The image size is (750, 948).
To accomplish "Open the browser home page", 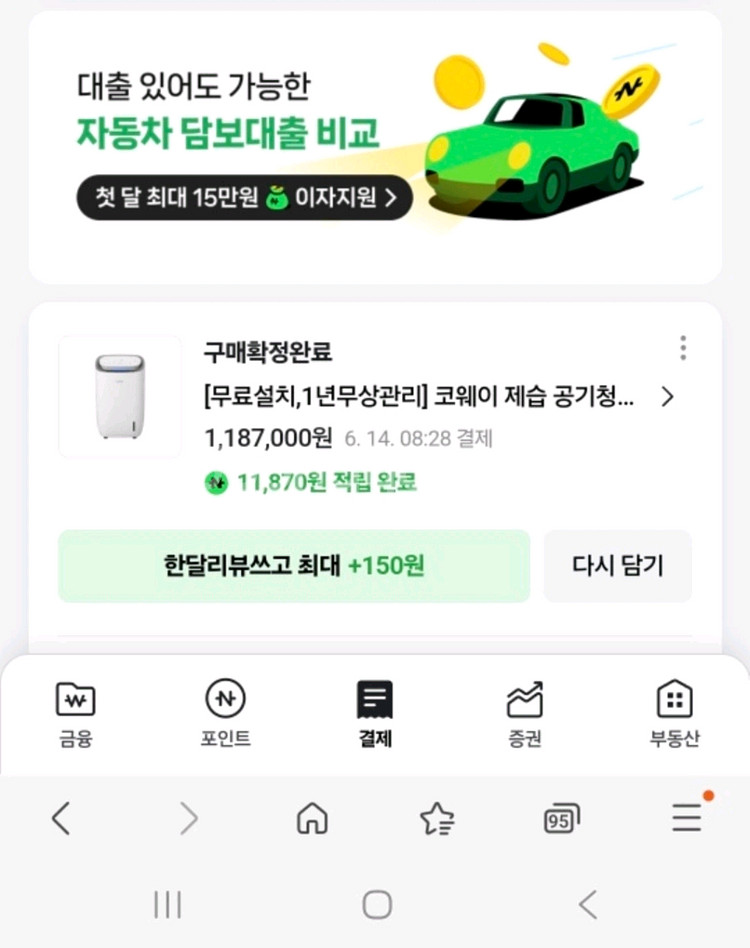I will (313, 819).
